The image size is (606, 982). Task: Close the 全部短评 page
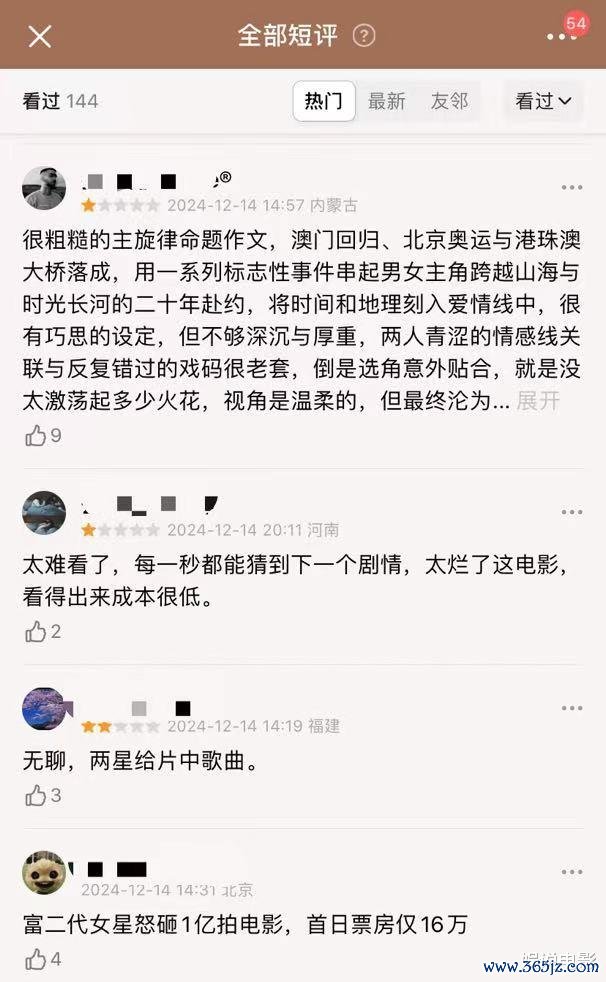(39, 37)
